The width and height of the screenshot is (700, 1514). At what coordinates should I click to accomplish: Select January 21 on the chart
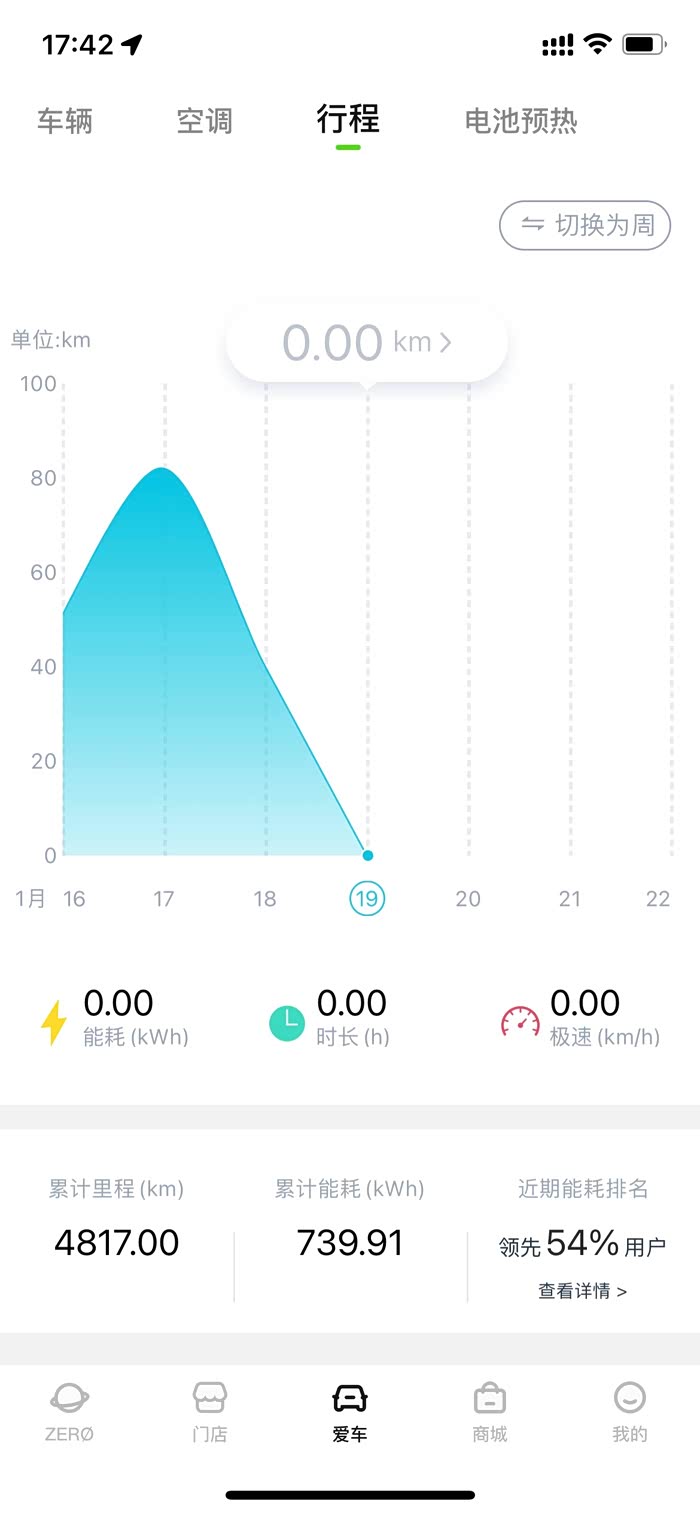point(570,898)
